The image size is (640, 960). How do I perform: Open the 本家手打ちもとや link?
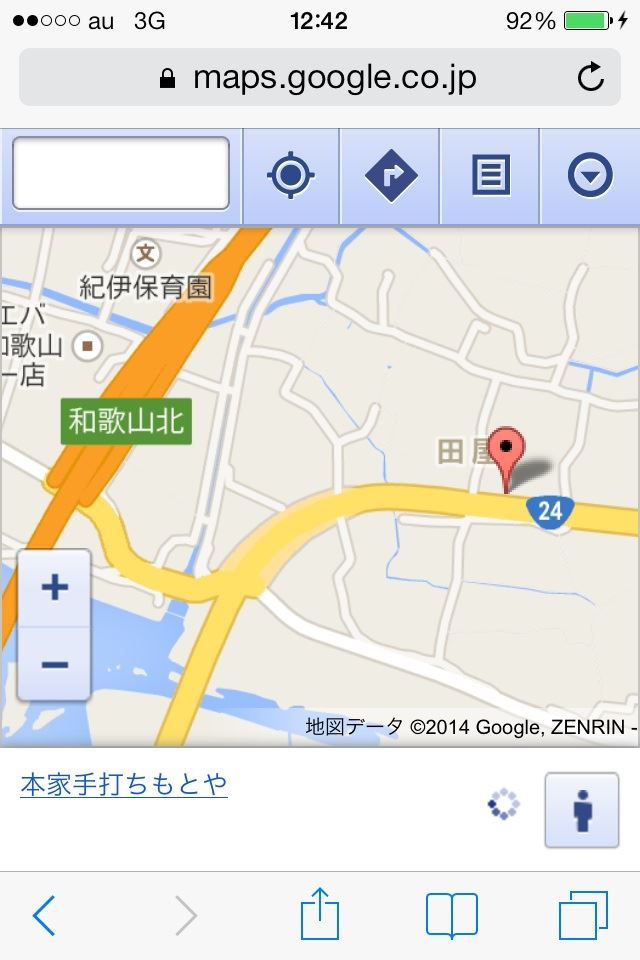(x=124, y=785)
